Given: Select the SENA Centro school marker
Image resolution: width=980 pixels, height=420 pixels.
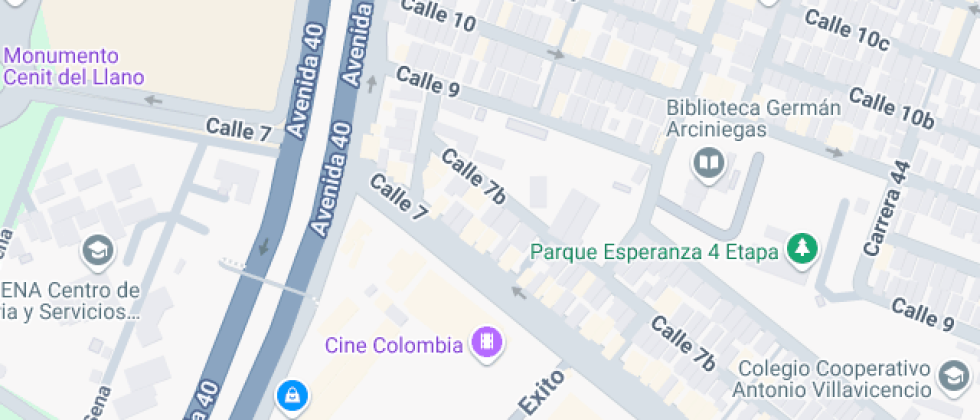Looking at the screenshot, I should 98,252.
